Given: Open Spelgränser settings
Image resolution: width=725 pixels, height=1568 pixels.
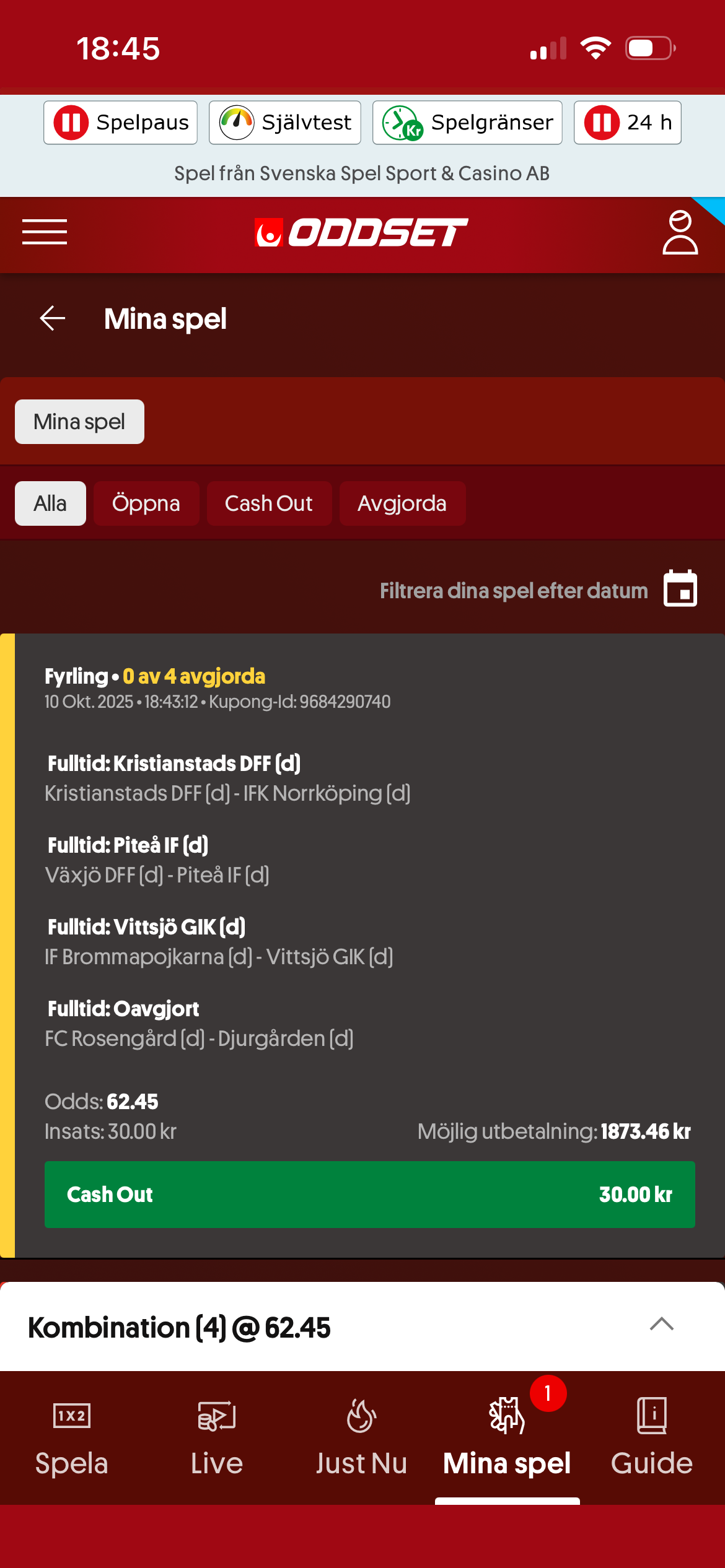Looking at the screenshot, I should (x=467, y=123).
